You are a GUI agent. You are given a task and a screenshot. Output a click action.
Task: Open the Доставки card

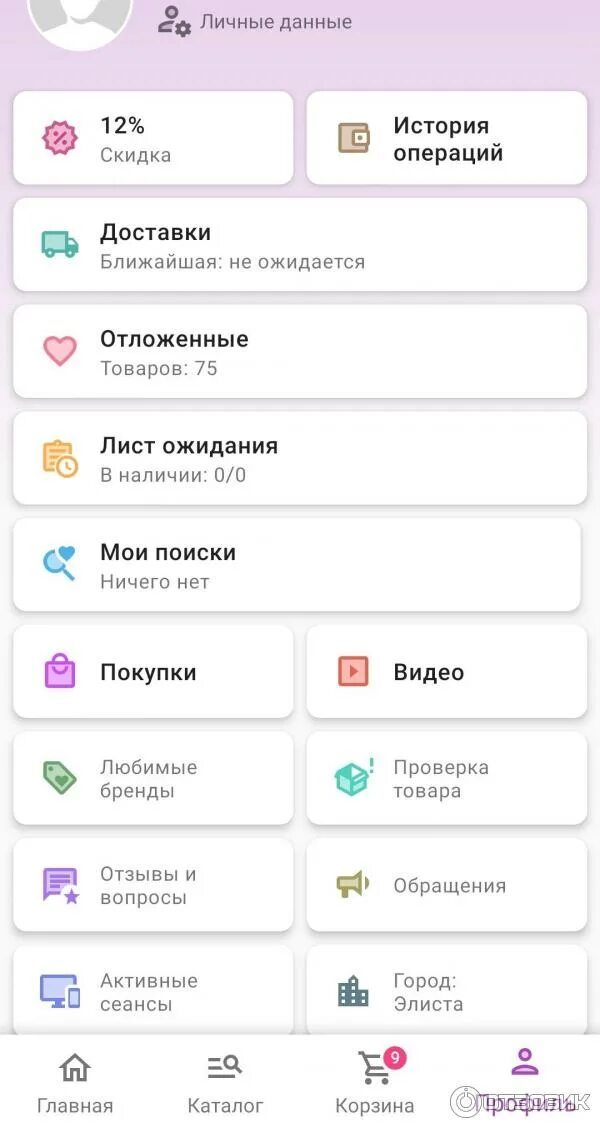pos(299,245)
